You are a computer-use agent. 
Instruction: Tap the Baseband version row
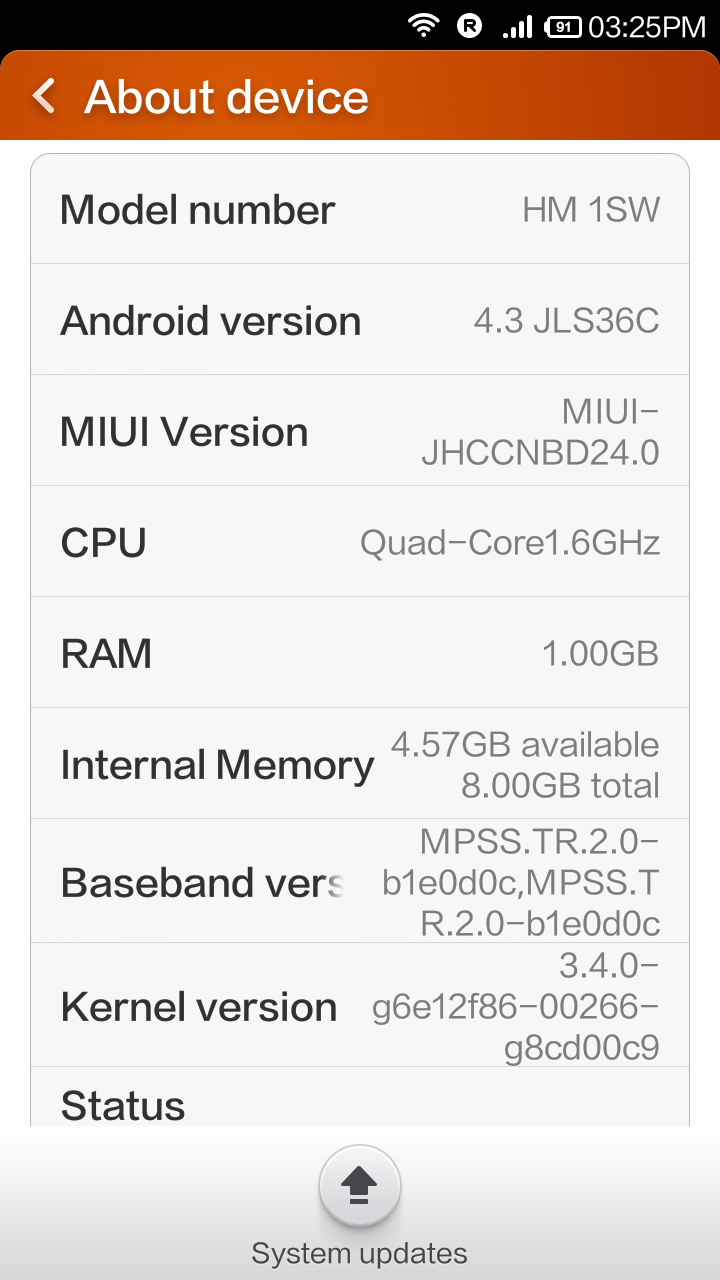360,881
